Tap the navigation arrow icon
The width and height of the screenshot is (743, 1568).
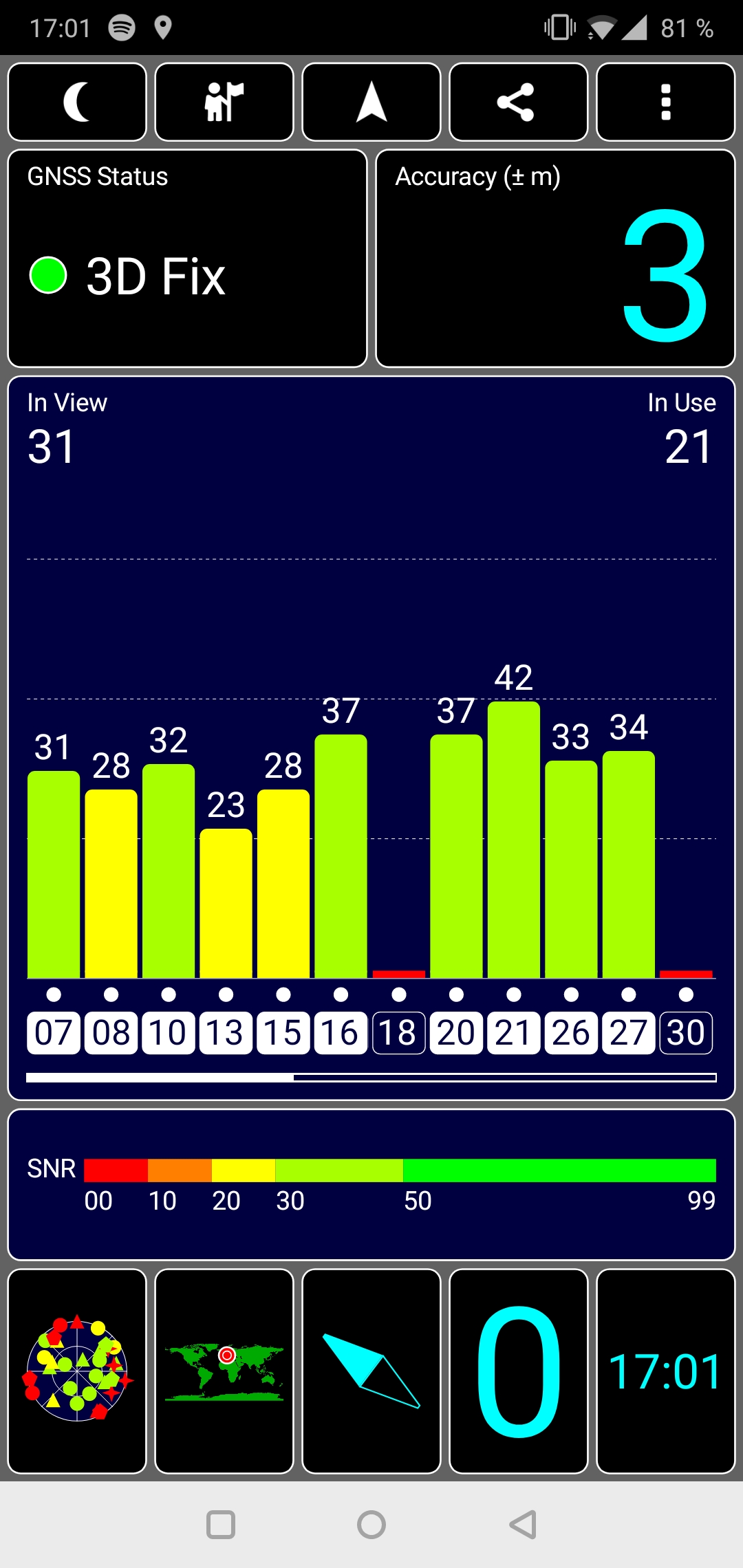(x=371, y=102)
